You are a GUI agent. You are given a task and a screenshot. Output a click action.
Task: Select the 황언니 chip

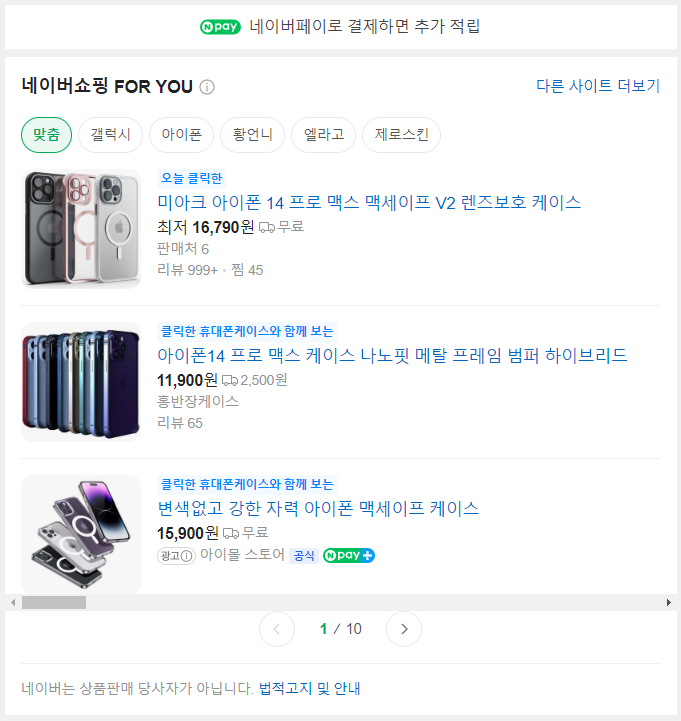pos(252,135)
